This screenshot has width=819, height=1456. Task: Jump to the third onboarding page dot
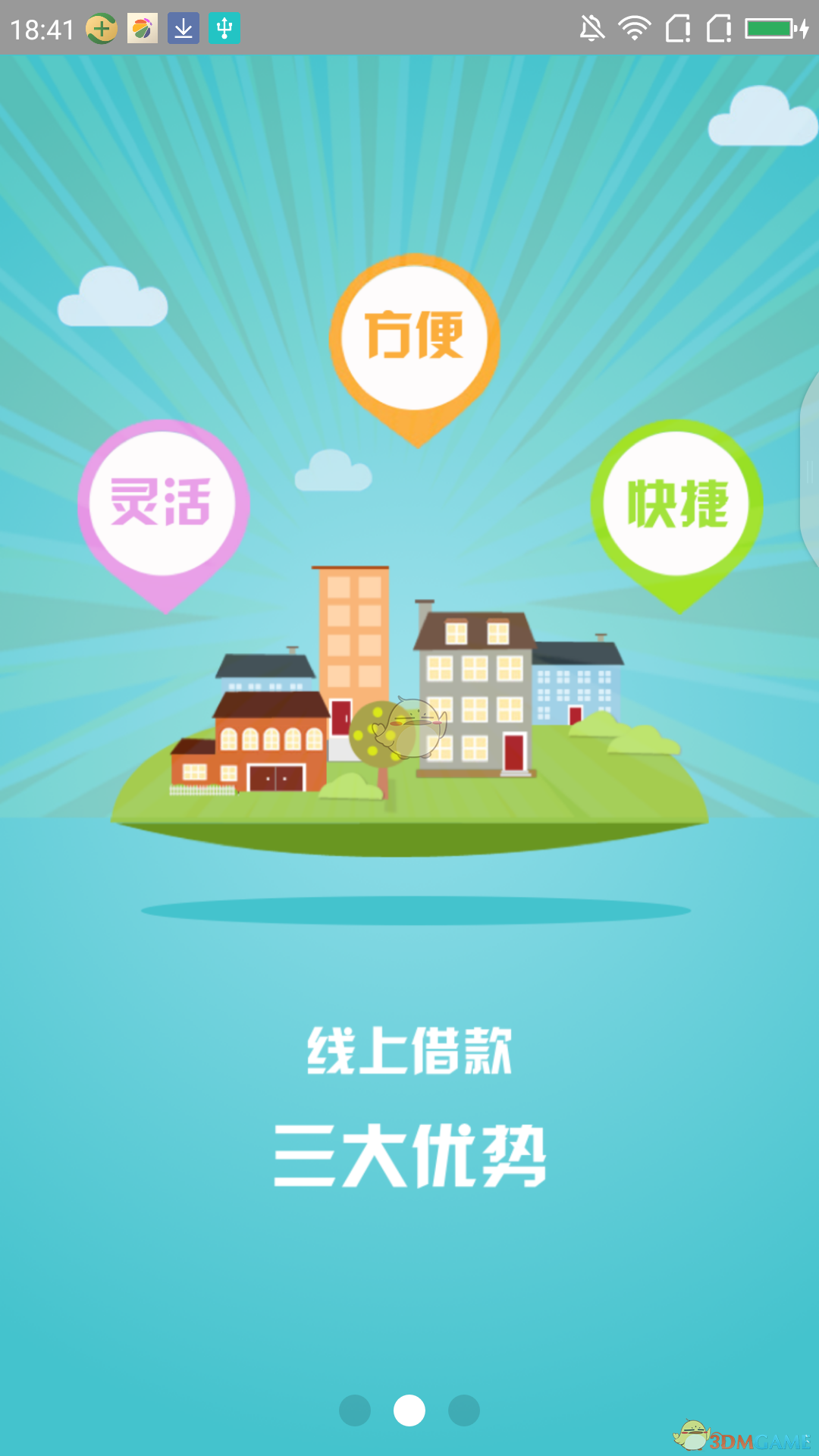464,1410
